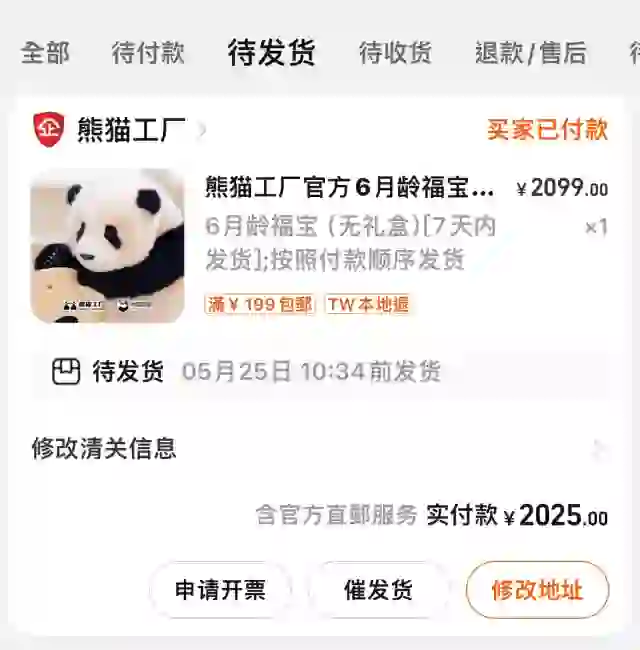Image resolution: width=640 pixels, height=650 pixels.
Task: Switch to the 待付款 tab
Action: tap(148, 53)
